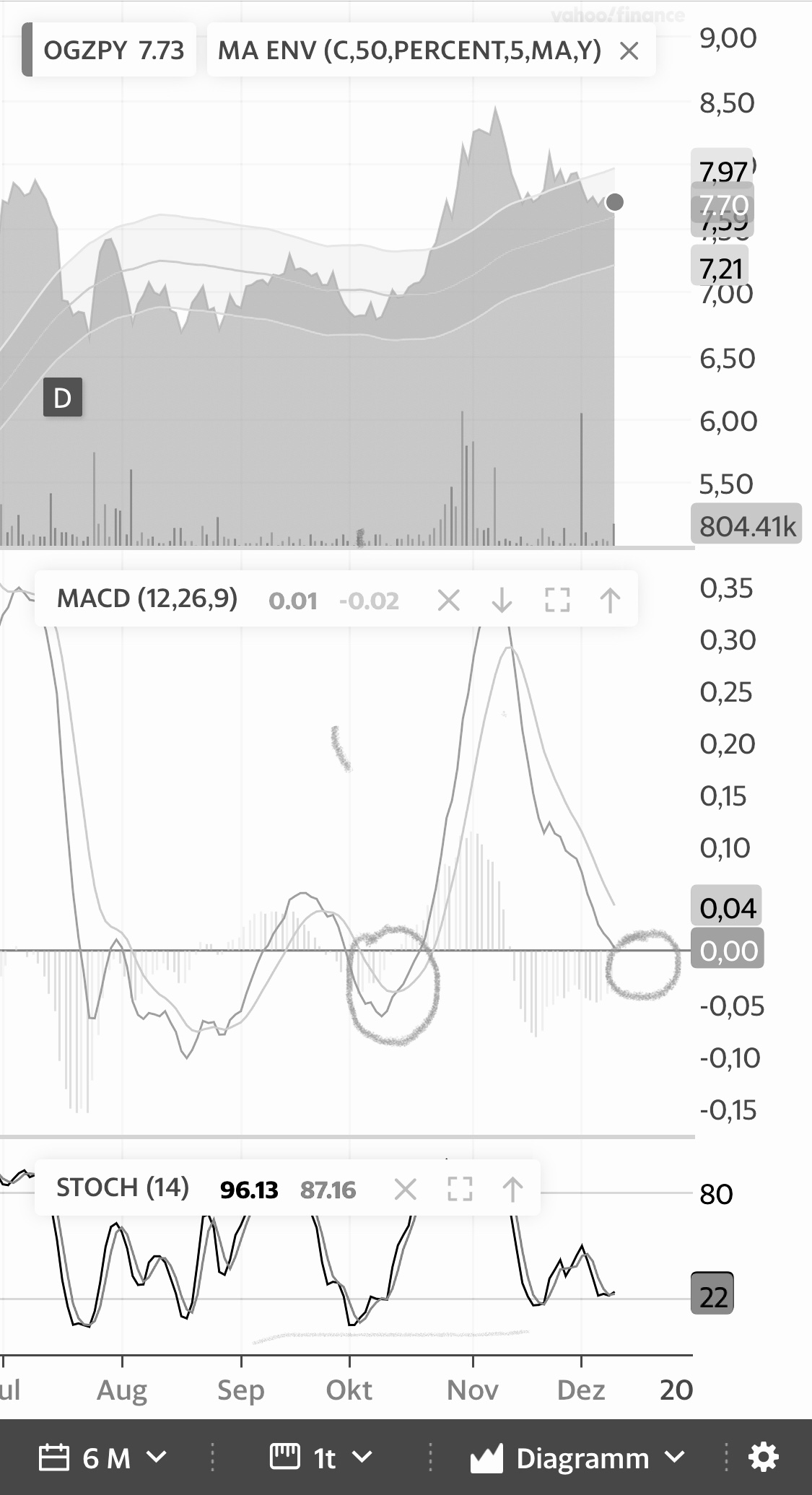Open the MACD (12,26,9) settings
This screenshot has width=812, height=1495.
[x=147, y=599]
